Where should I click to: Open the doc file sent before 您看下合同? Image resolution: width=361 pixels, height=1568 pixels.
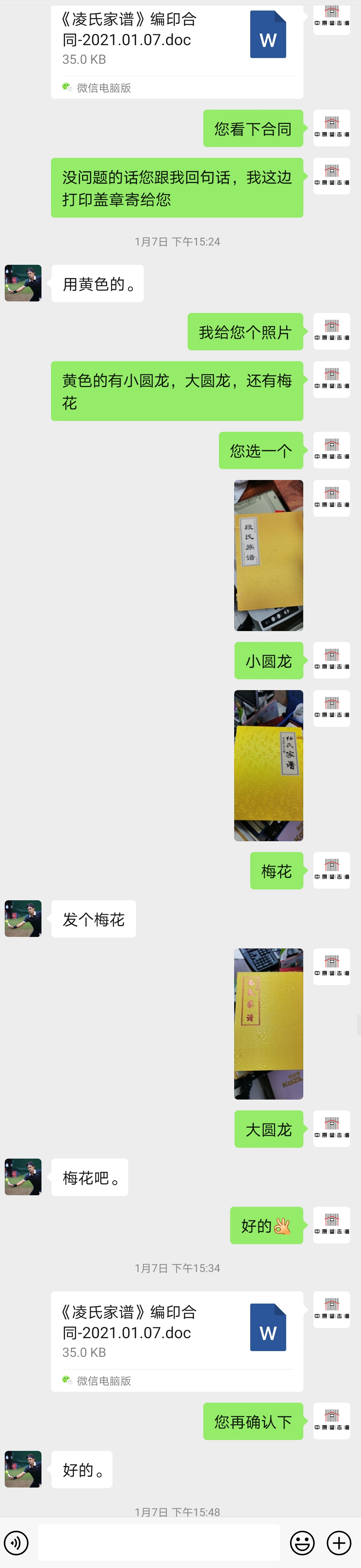click(x=177, y=49)
